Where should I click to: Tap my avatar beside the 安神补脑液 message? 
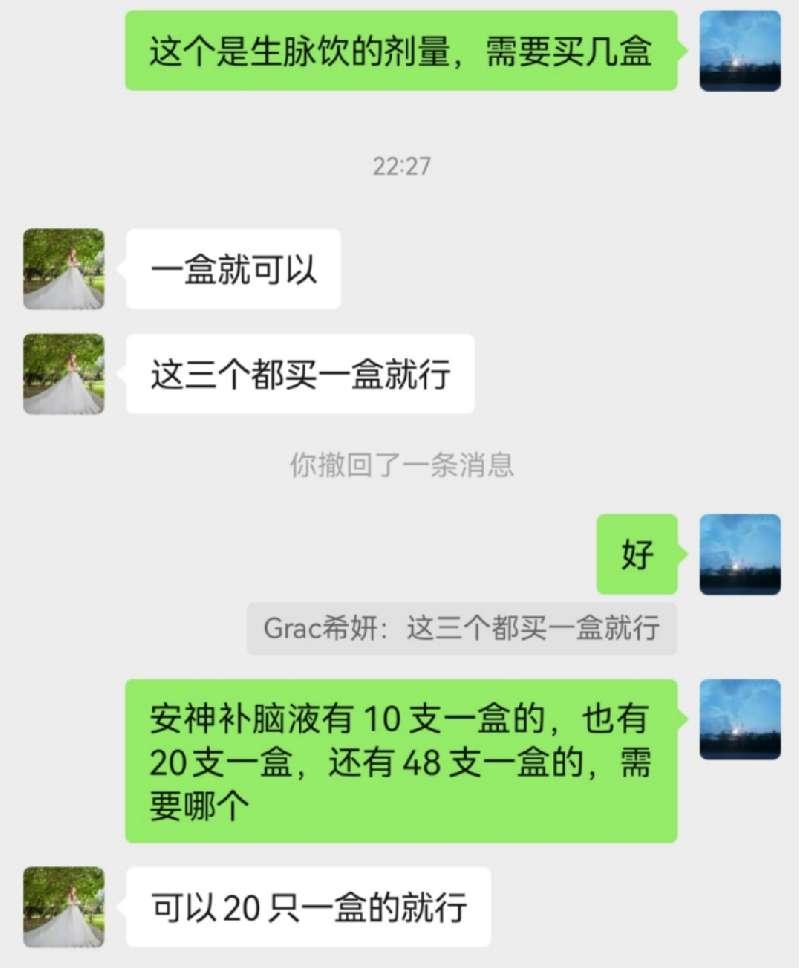click(x=739, y=718)
